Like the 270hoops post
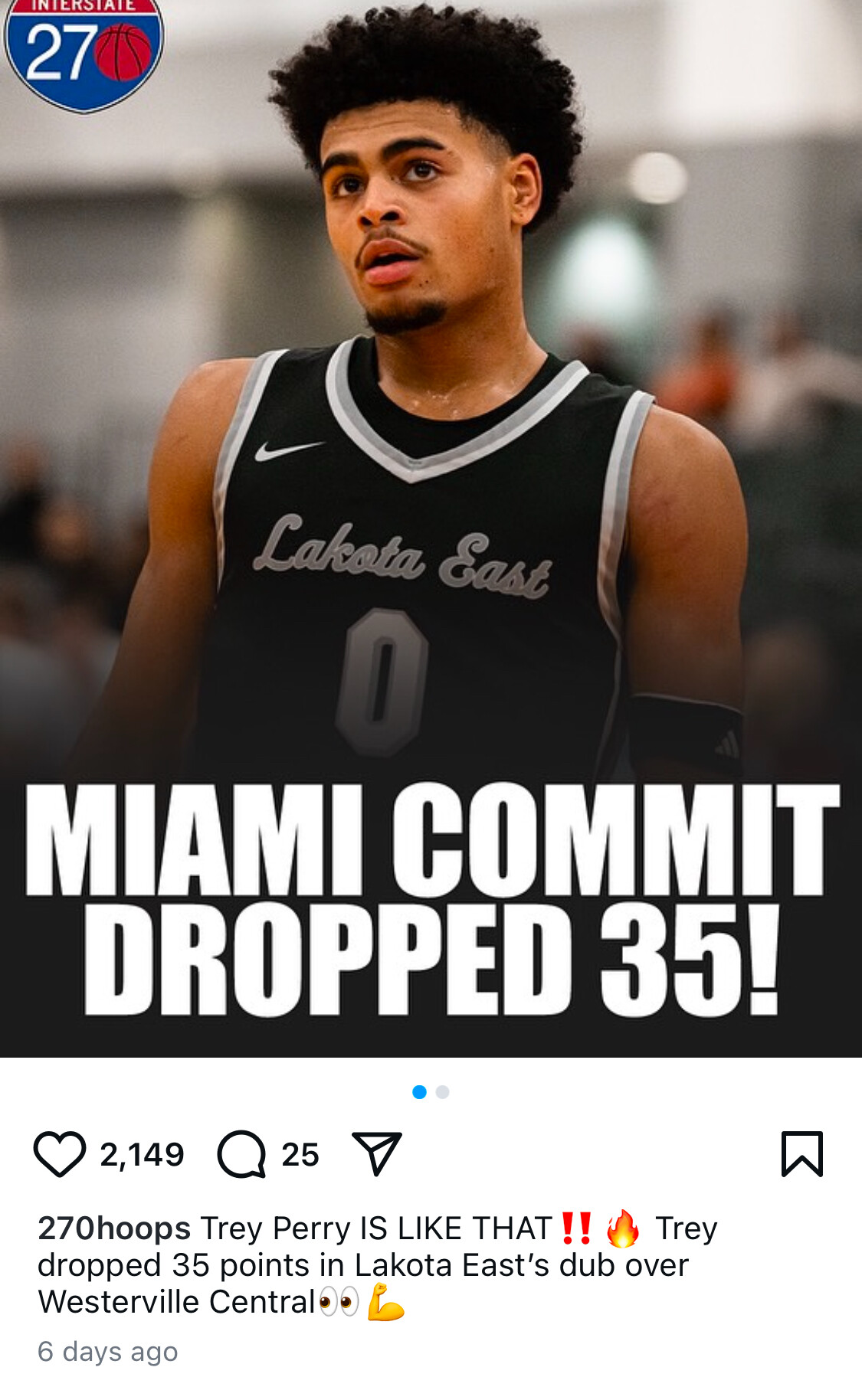 click(x=59, y=1153)
